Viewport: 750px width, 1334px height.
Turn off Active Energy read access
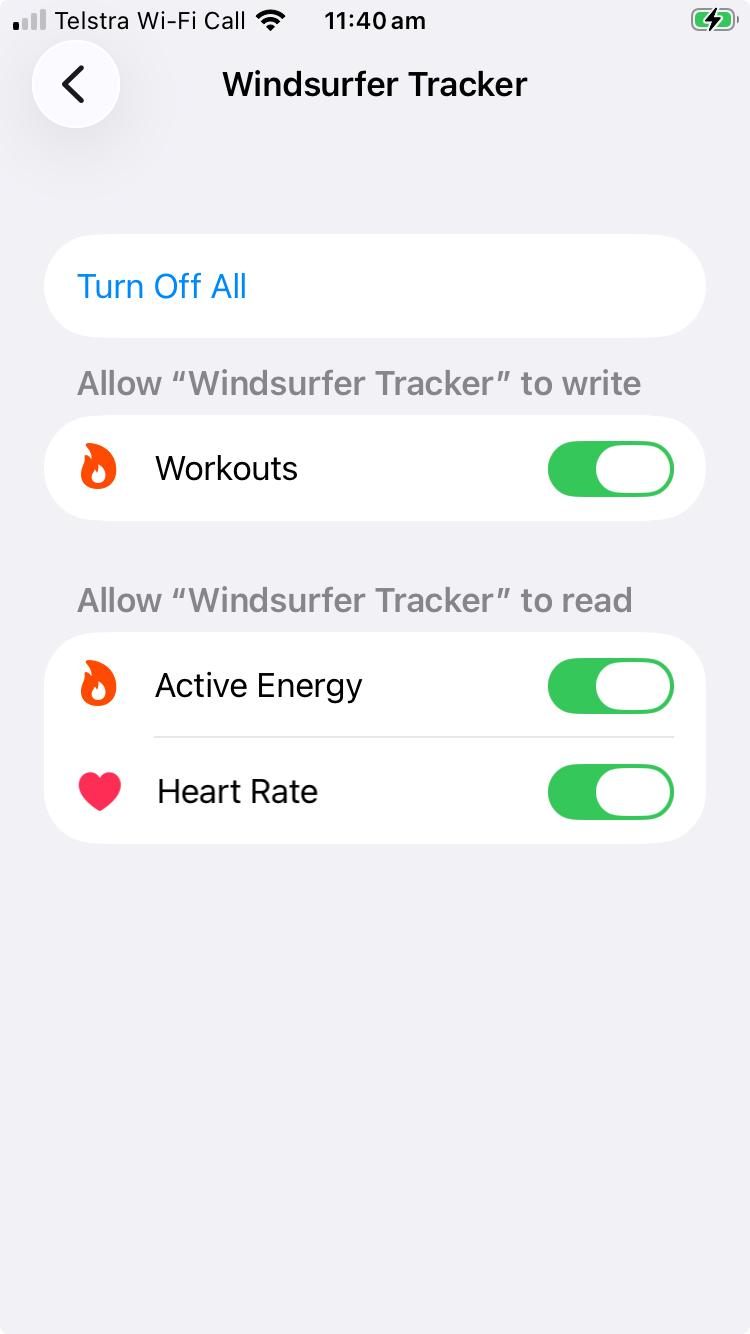[x=610, y=685]
